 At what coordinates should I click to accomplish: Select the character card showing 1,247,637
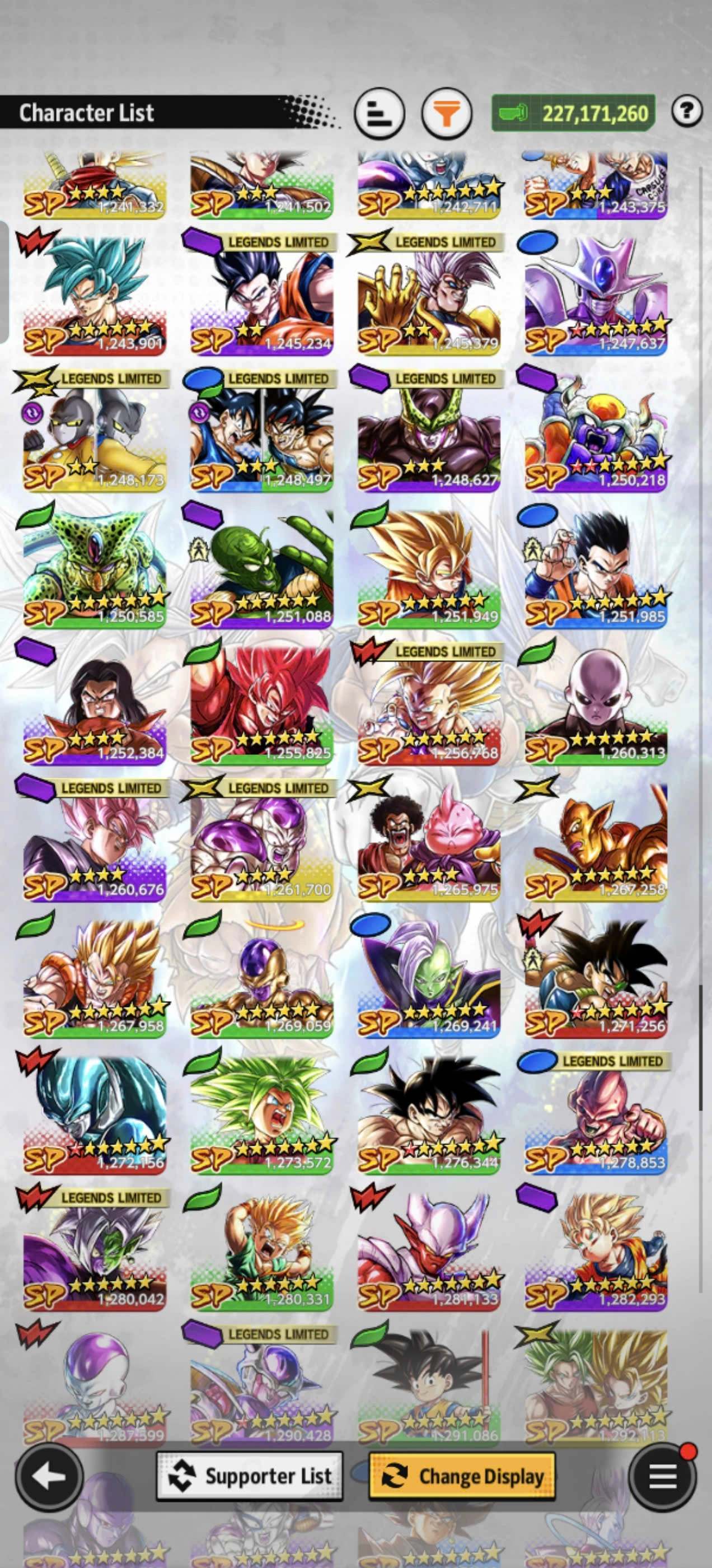596,295
